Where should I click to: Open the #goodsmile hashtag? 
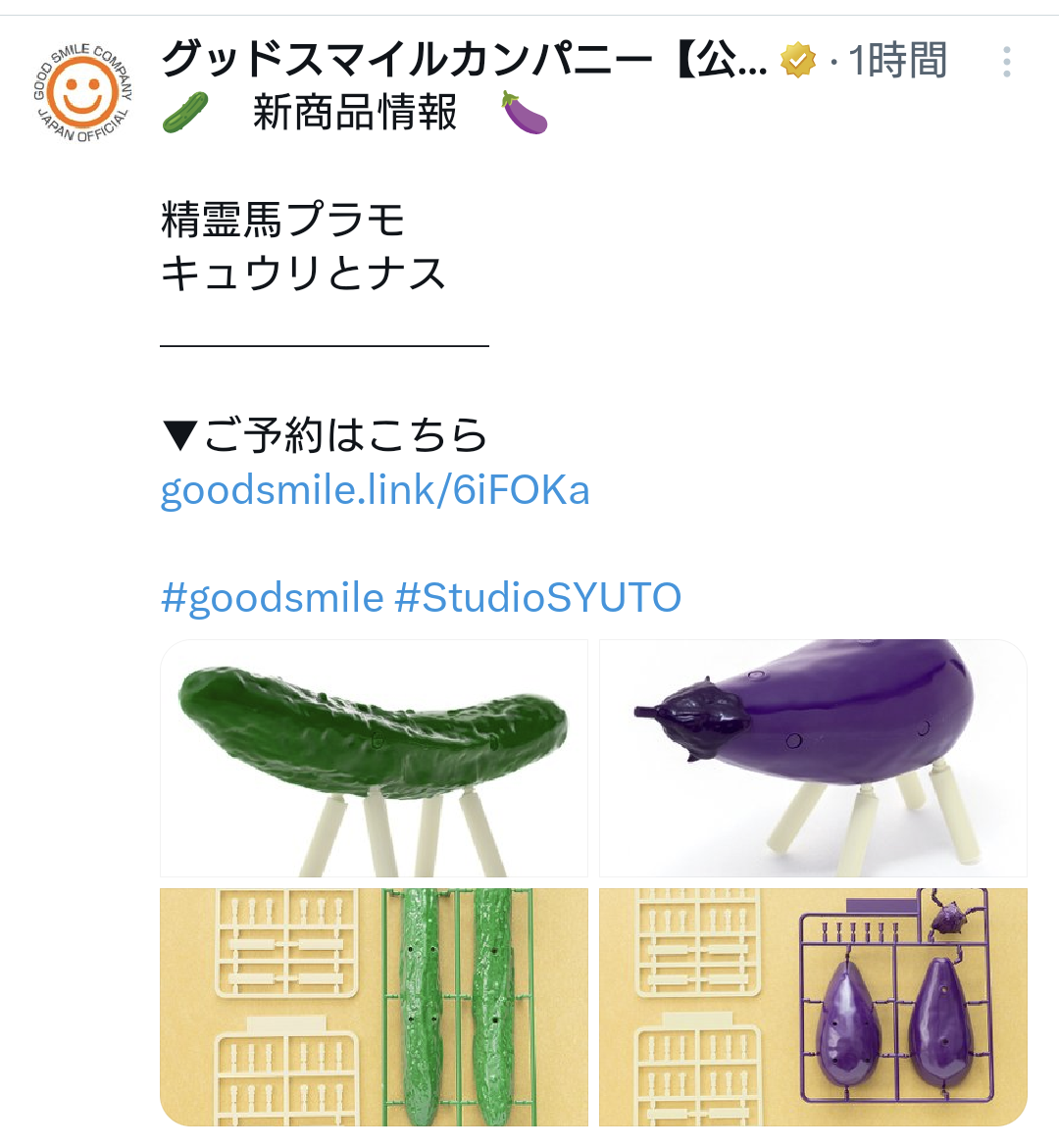click(x=272, y=597)
